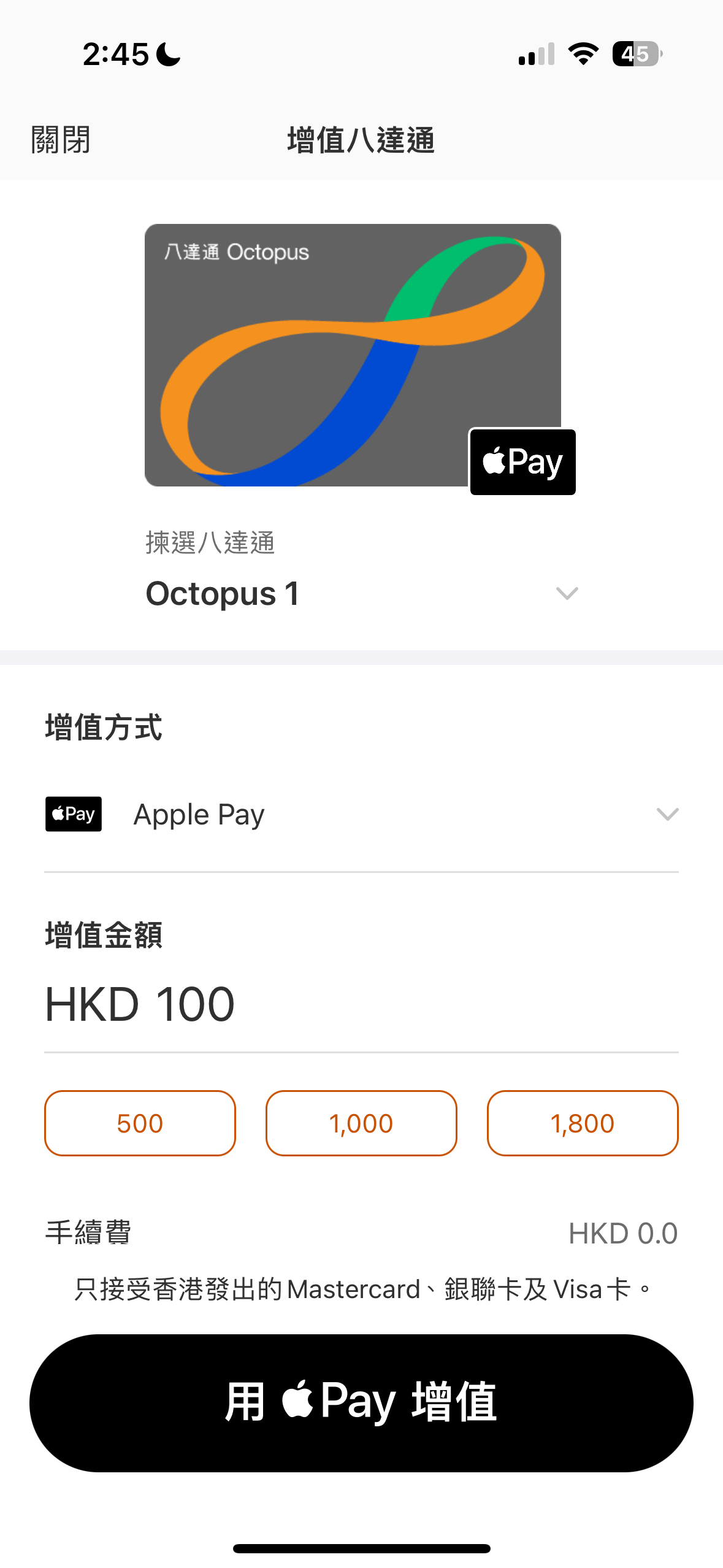Image resolution: width=723 pixels, height=1568 pixels.
Task: Select the 500 preset amount
Action: (140, 1123)
